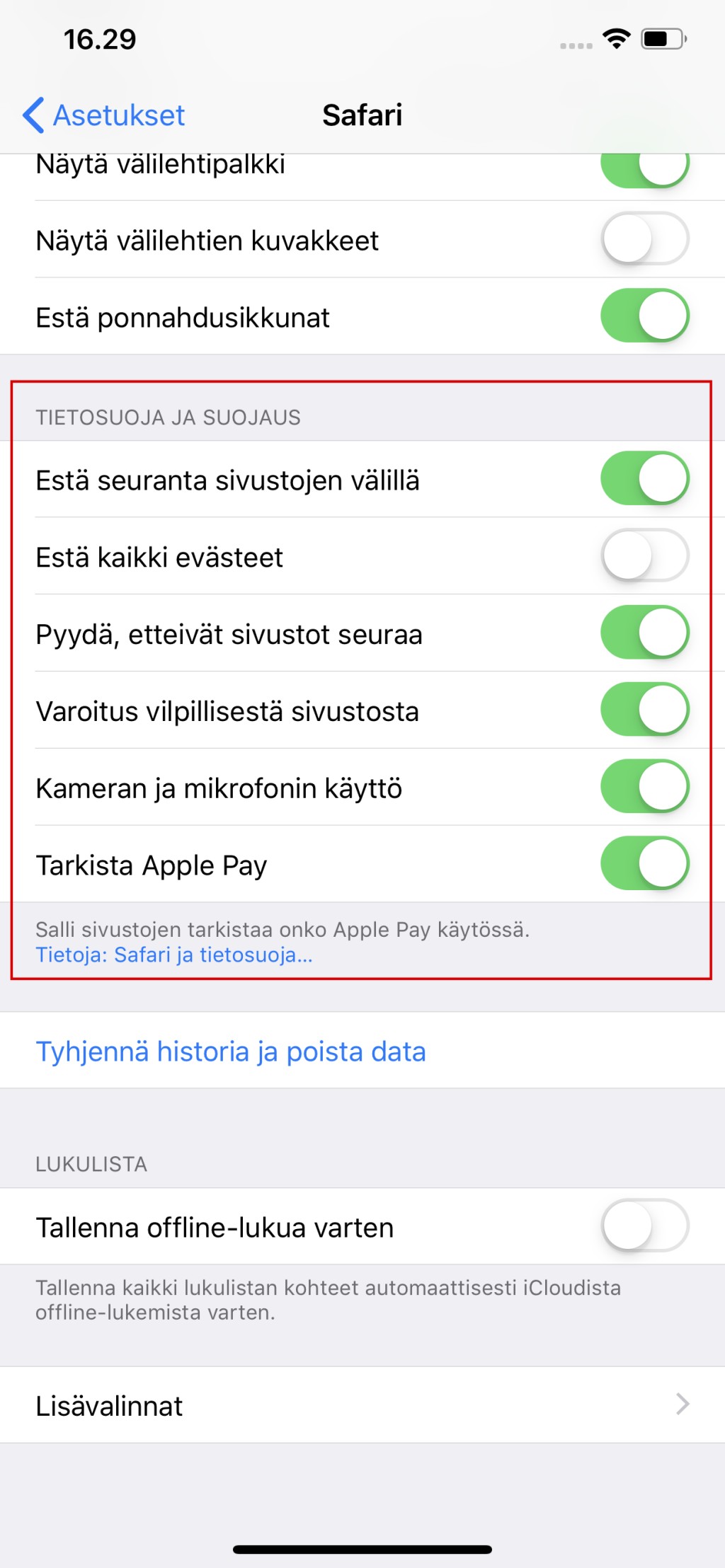
Task: Open Lisävalinnat
Action: point(362,1405)
